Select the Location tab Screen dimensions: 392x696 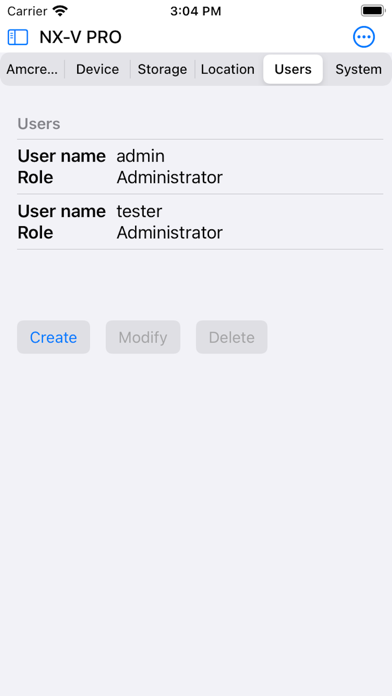tap(228, 69)
